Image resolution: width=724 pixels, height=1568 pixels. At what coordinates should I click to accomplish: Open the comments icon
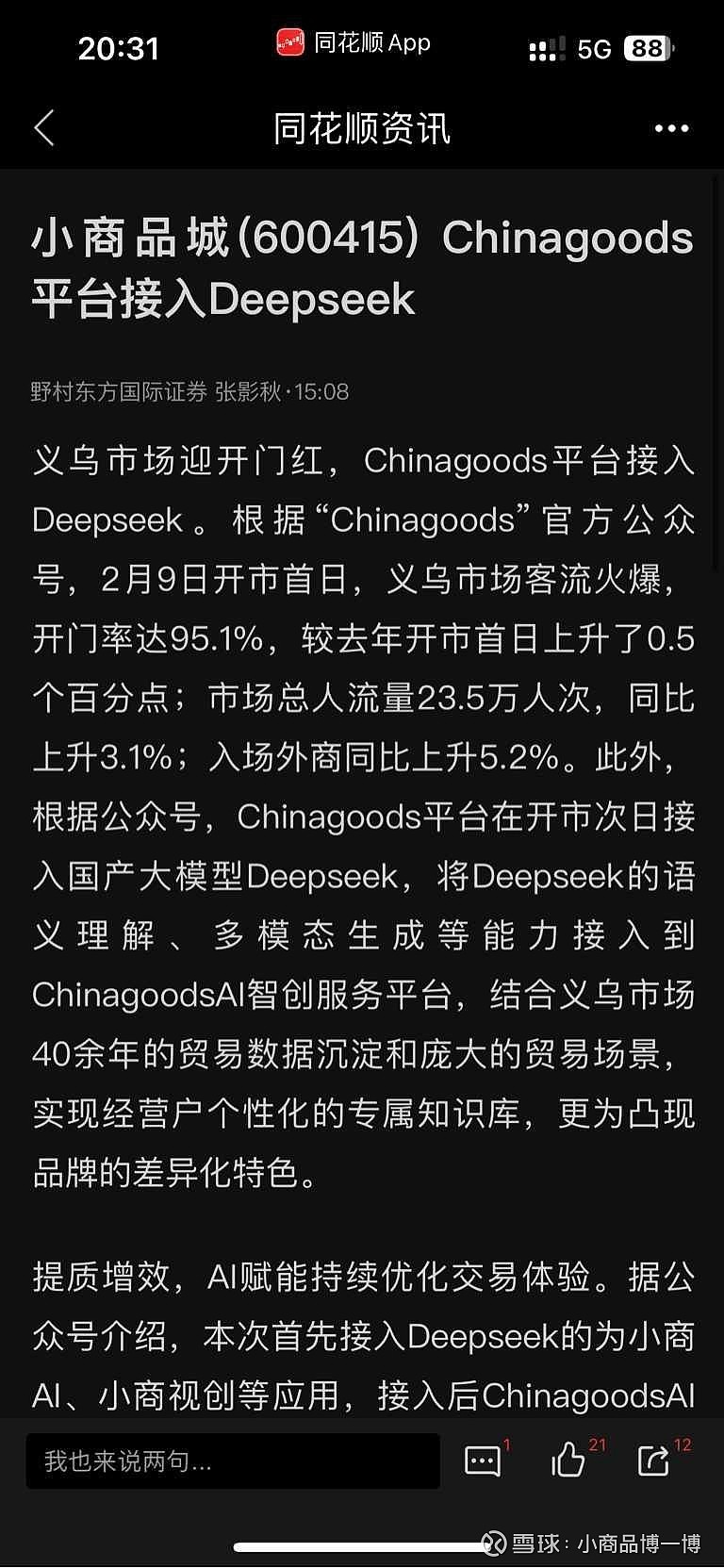click(x=483, y=1461)
